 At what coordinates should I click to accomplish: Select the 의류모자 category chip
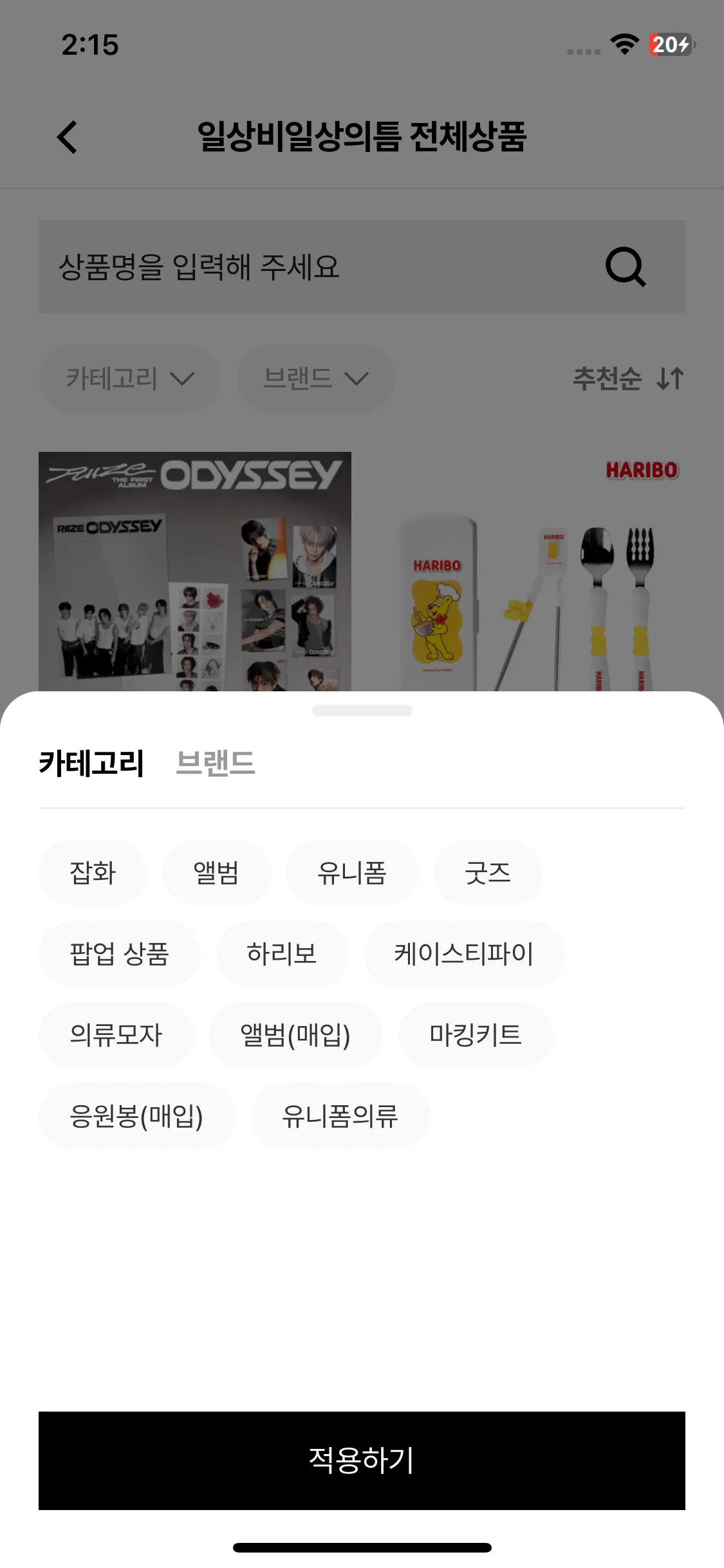(x=116, y=1035)
